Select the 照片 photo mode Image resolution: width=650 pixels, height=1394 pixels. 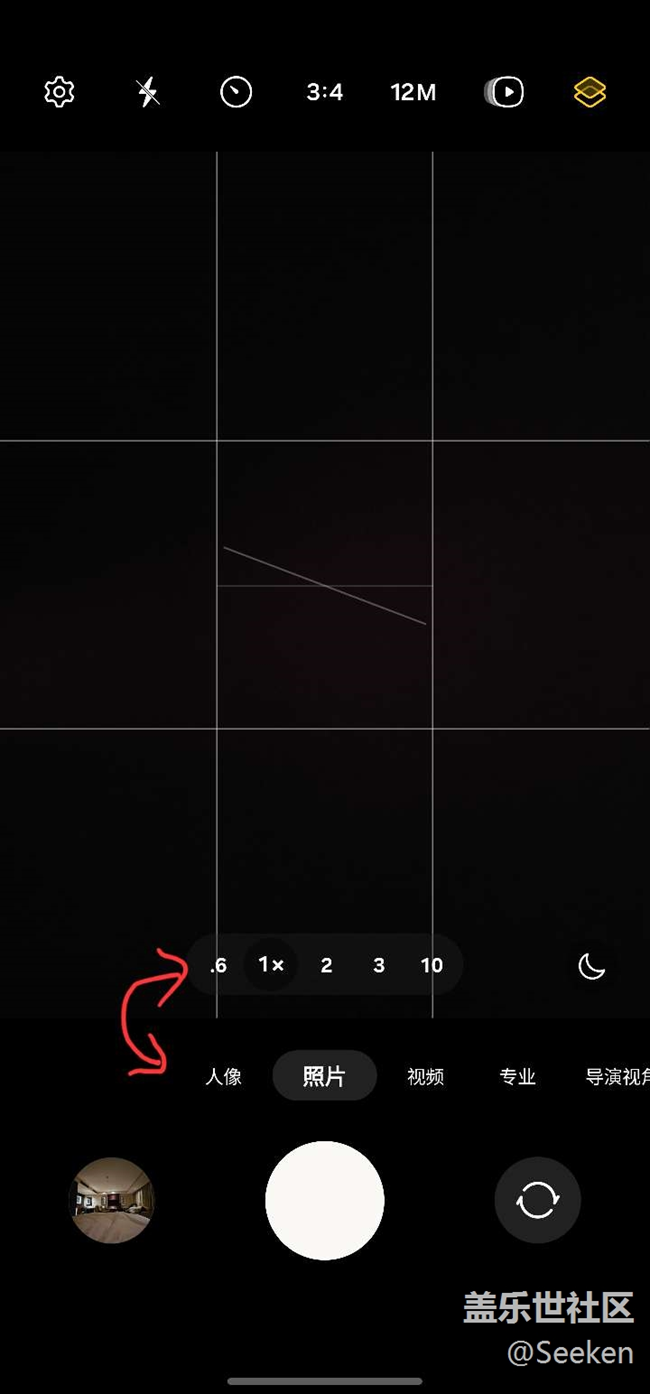pyautogui.click(x=324, y=1076)
